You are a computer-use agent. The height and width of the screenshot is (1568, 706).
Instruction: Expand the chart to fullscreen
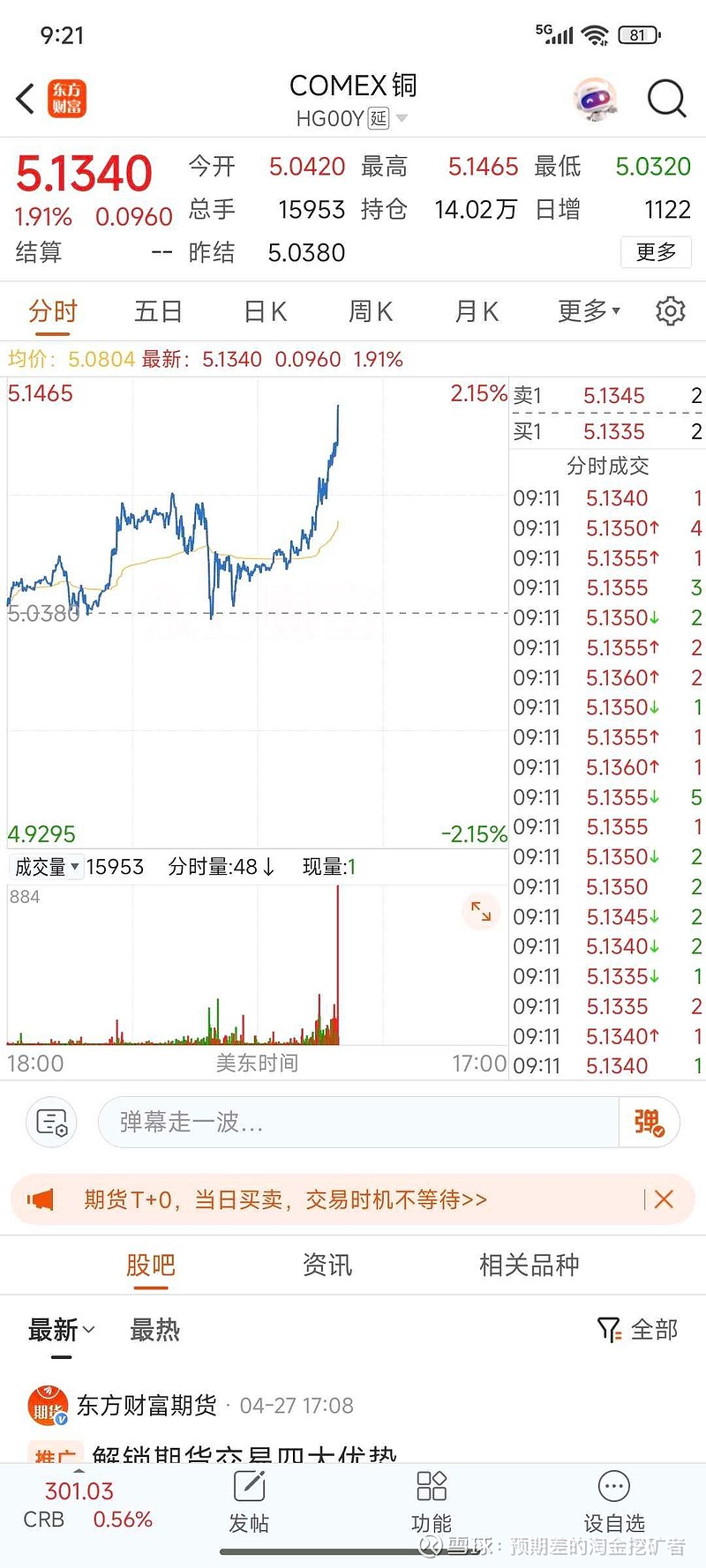pos(481,911)
